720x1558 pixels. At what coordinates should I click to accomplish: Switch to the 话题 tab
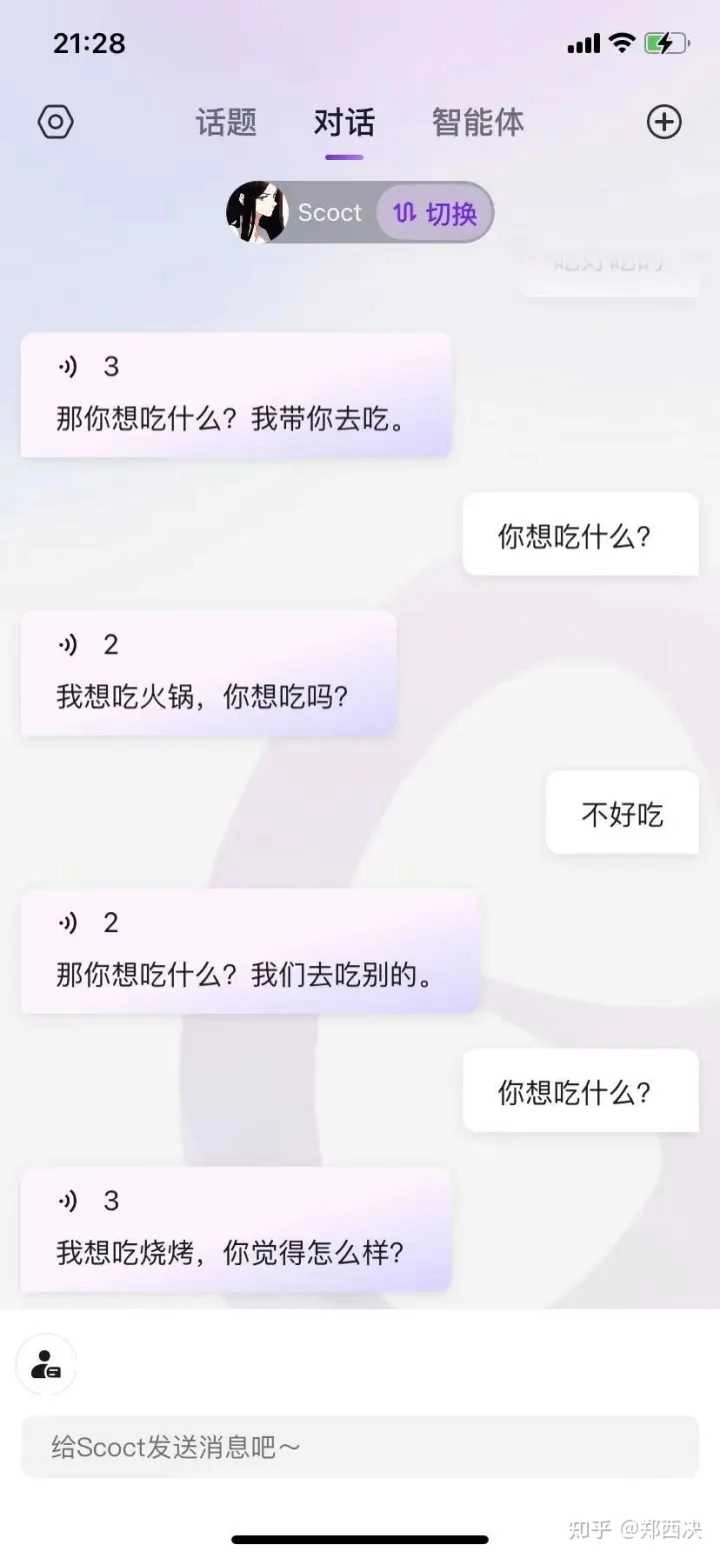click(226, 122)
